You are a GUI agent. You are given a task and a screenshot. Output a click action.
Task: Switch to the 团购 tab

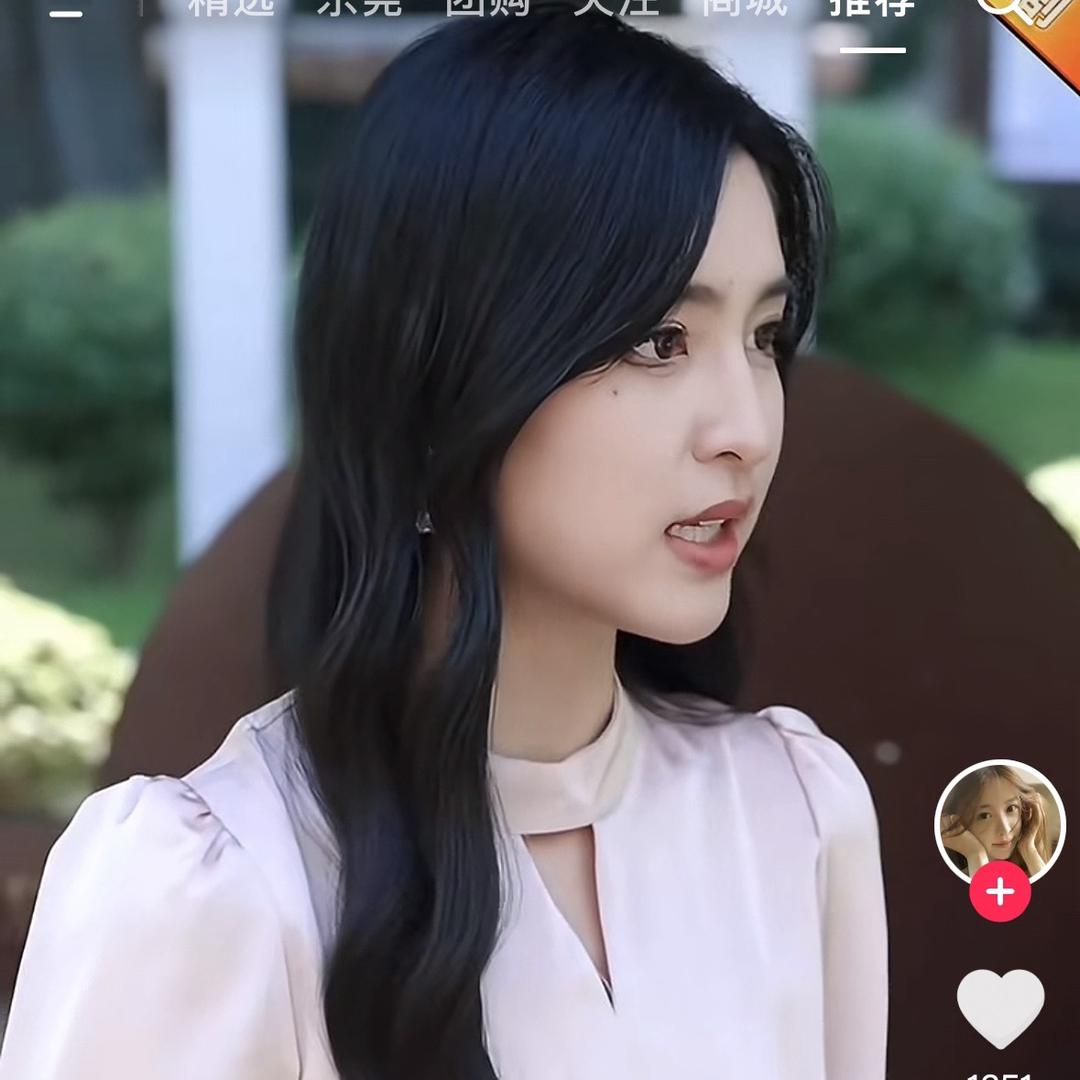pyautogui.click(x=488, y=7)
